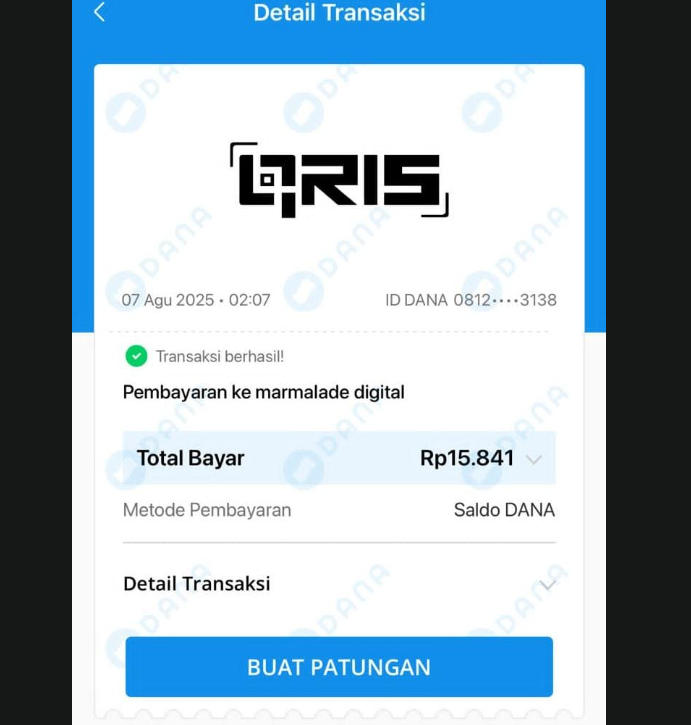
Task: Go back from Detail Transaksi
Action: tap(99, 12)
